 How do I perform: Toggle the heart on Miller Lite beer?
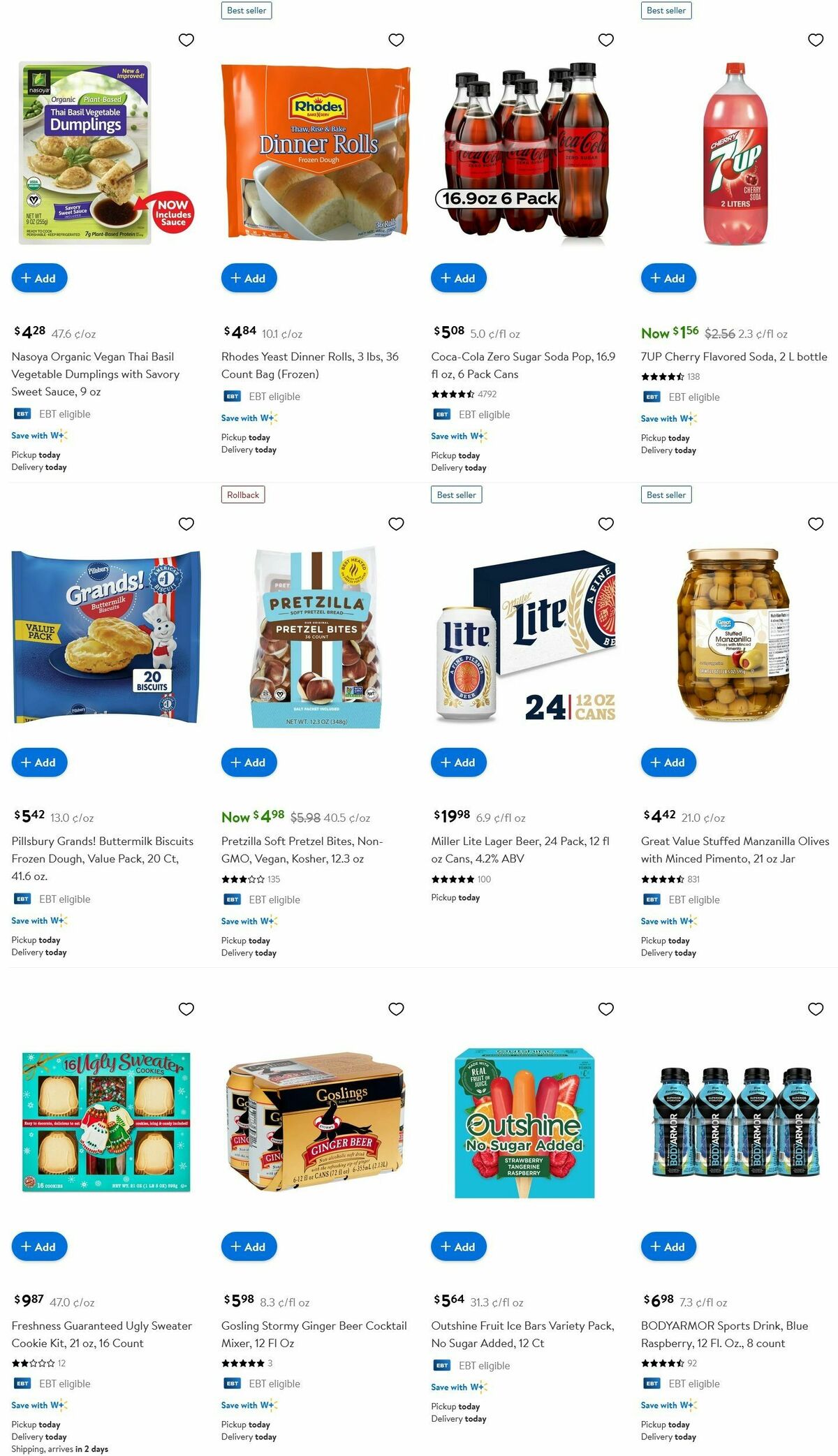(x=605, y=522)
